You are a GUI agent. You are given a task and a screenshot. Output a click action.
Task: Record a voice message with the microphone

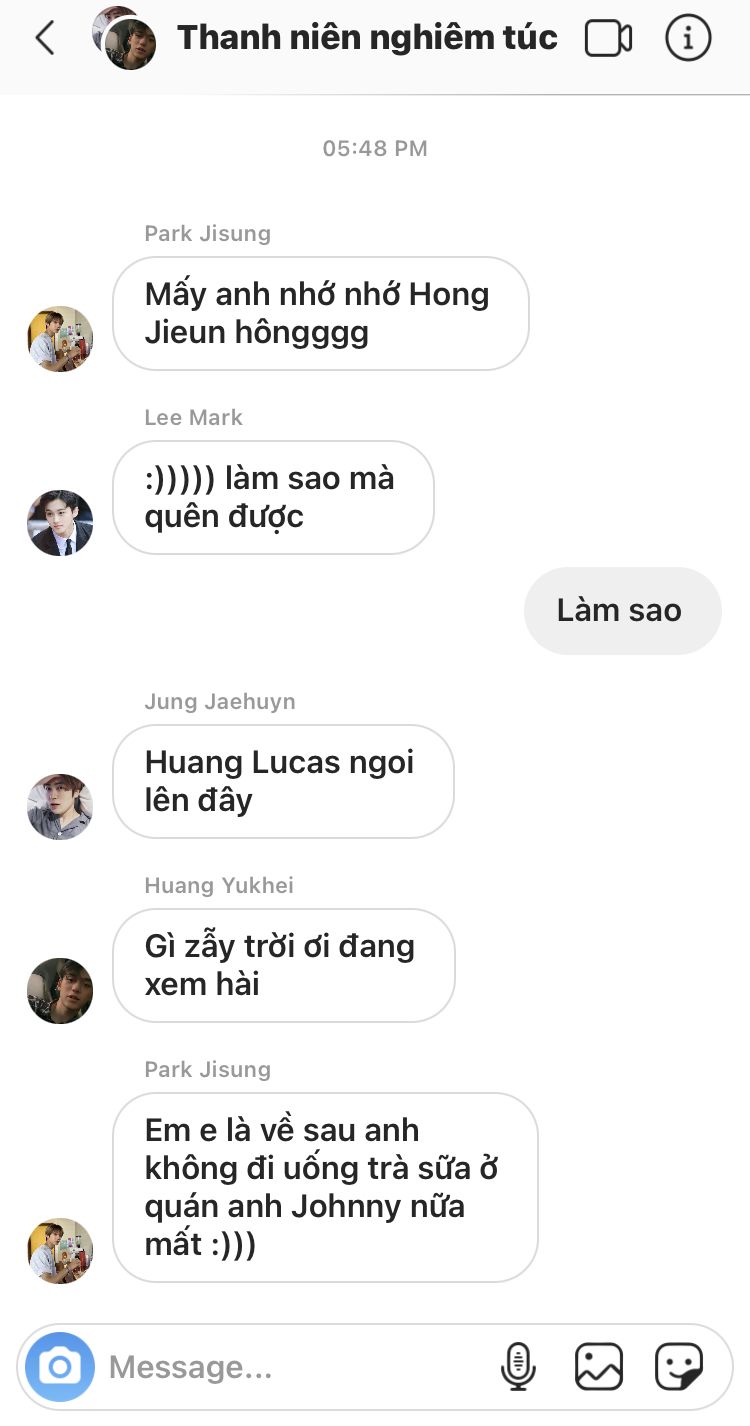point(518,1367)
